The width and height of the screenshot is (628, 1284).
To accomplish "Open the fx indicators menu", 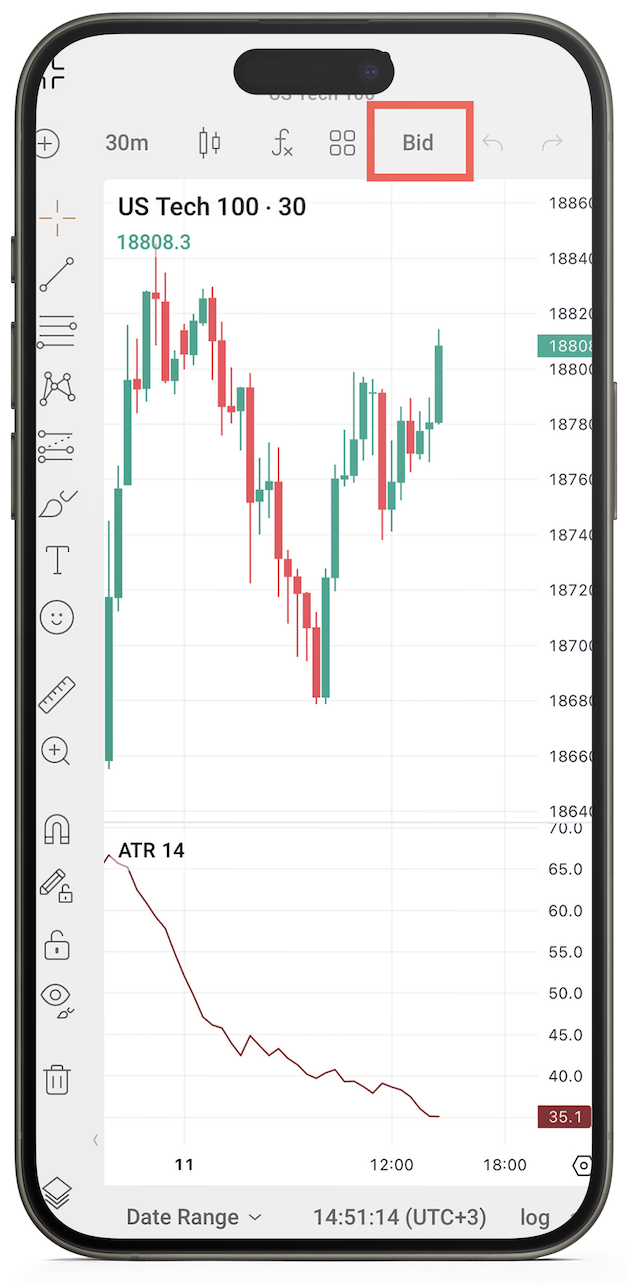I will (282, 143).
